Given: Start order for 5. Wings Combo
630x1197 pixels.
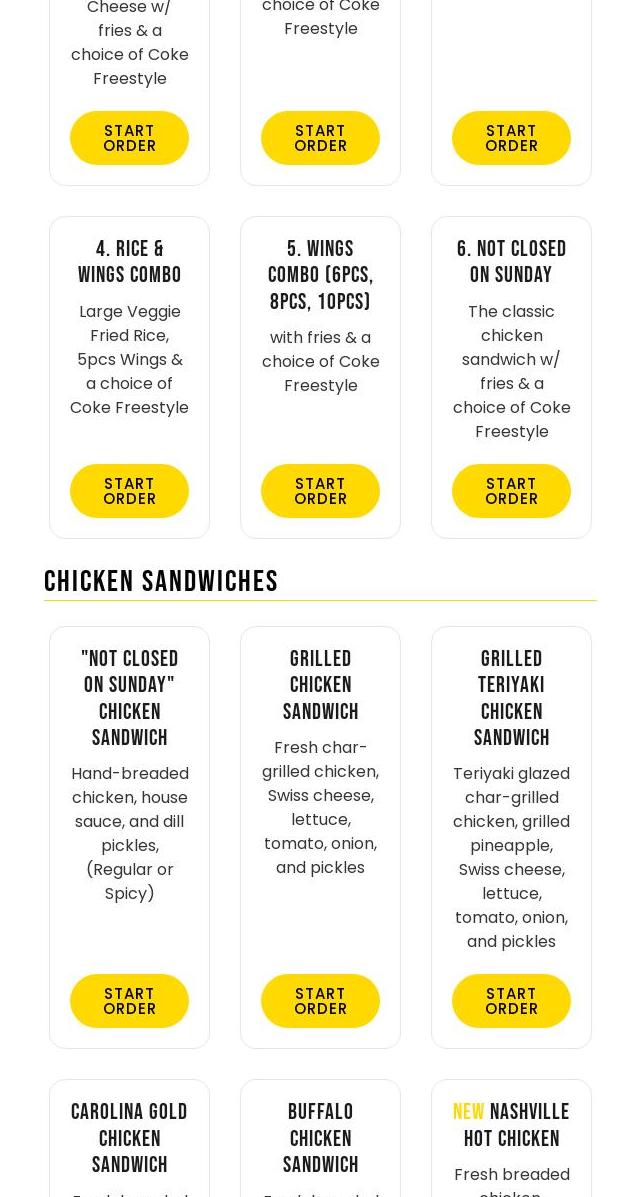Looking at the screenshot, I should (320, 491).
